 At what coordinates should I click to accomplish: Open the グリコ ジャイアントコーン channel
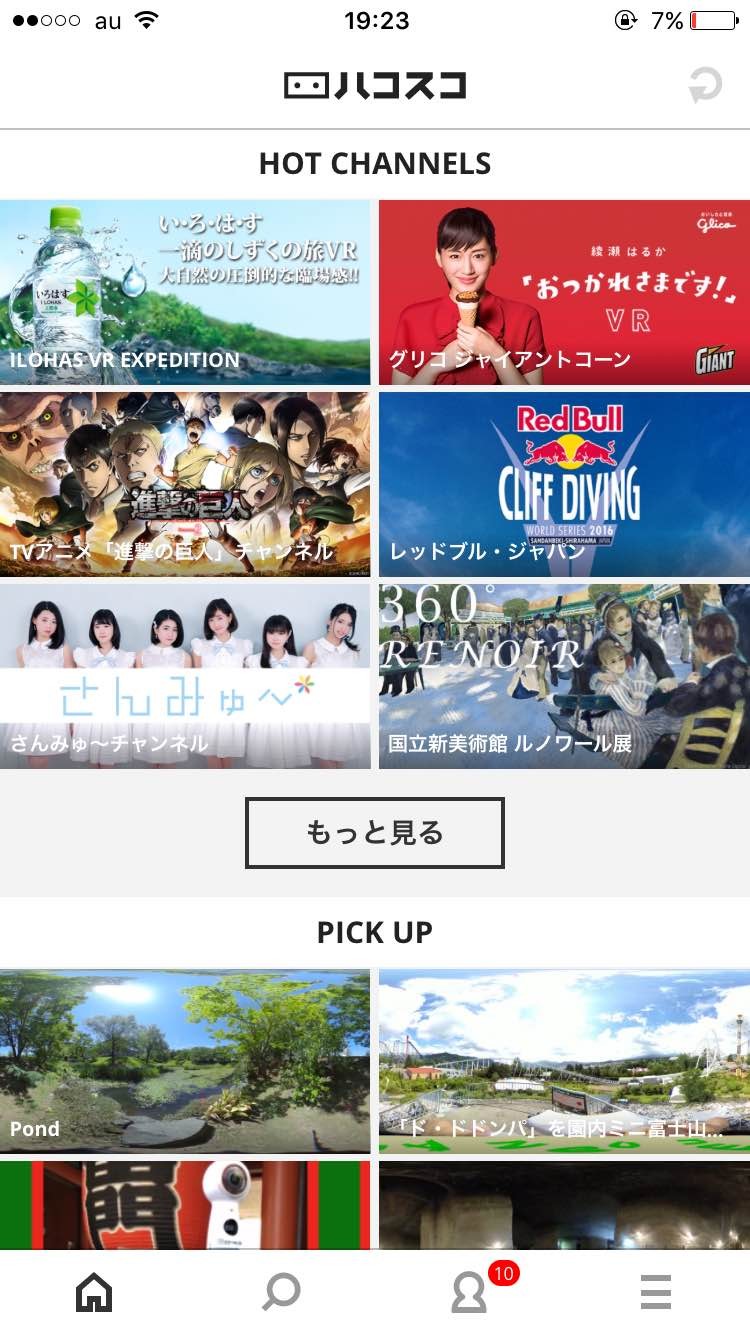coord(564,292)
